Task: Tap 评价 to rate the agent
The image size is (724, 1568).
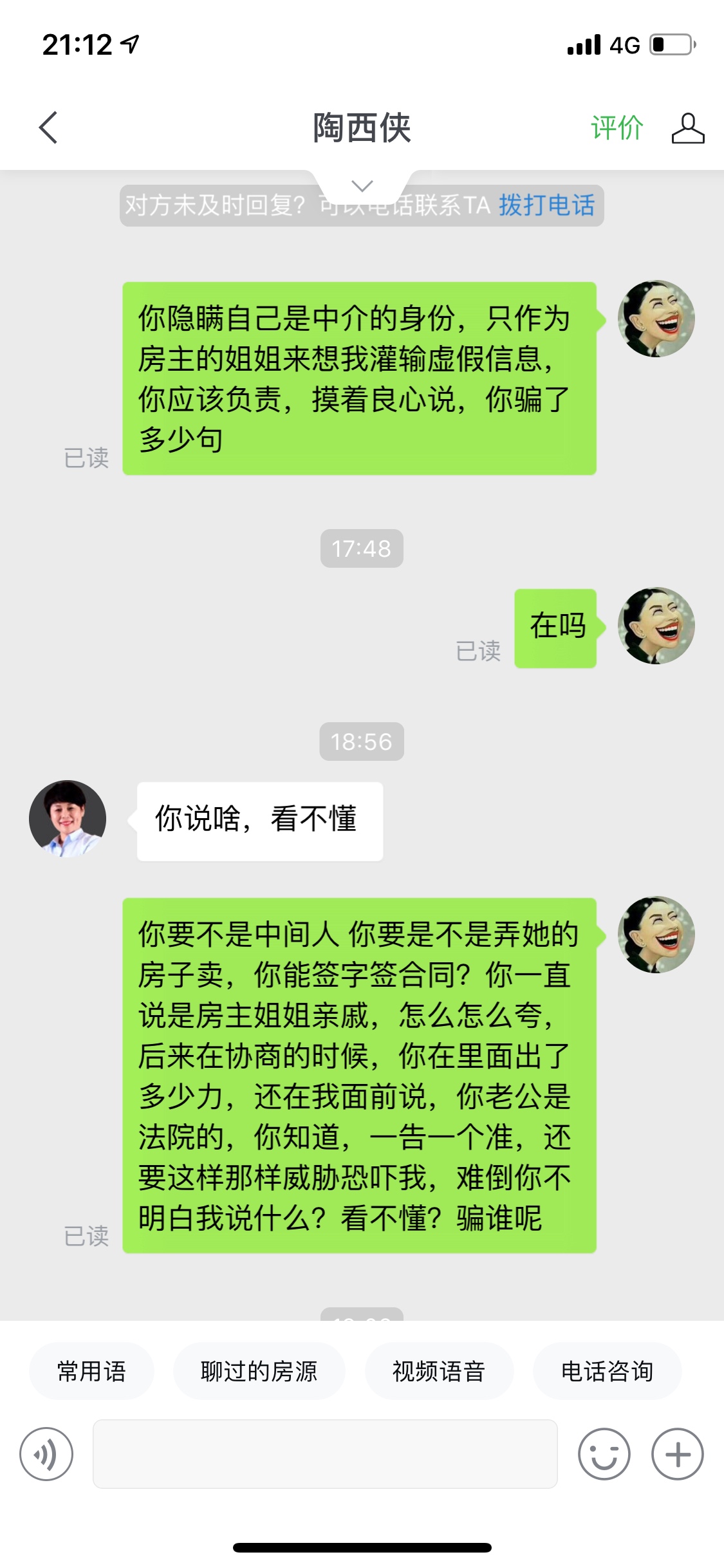Action: click(x=617, y=127)
